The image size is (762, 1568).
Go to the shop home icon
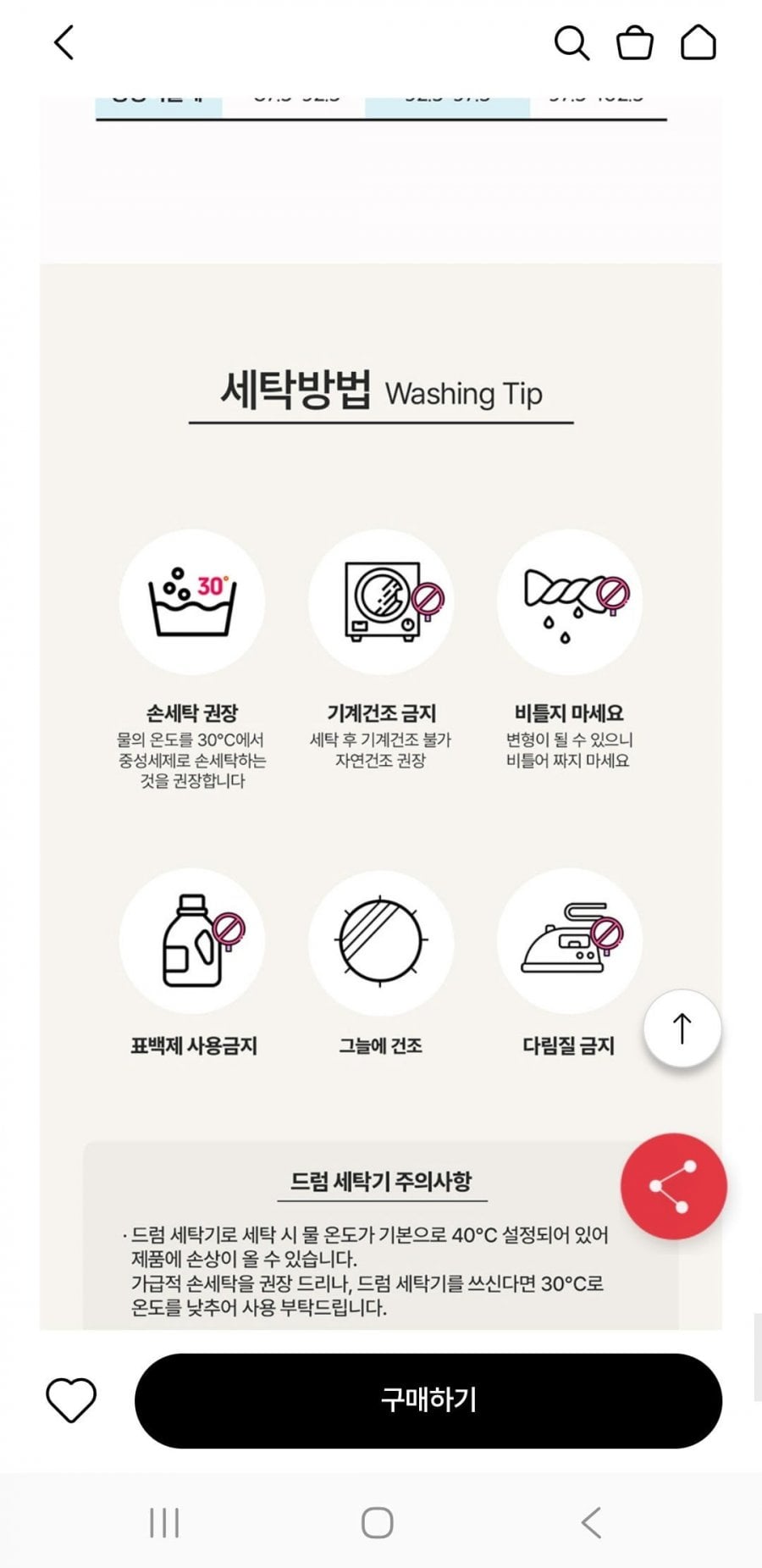698,42
